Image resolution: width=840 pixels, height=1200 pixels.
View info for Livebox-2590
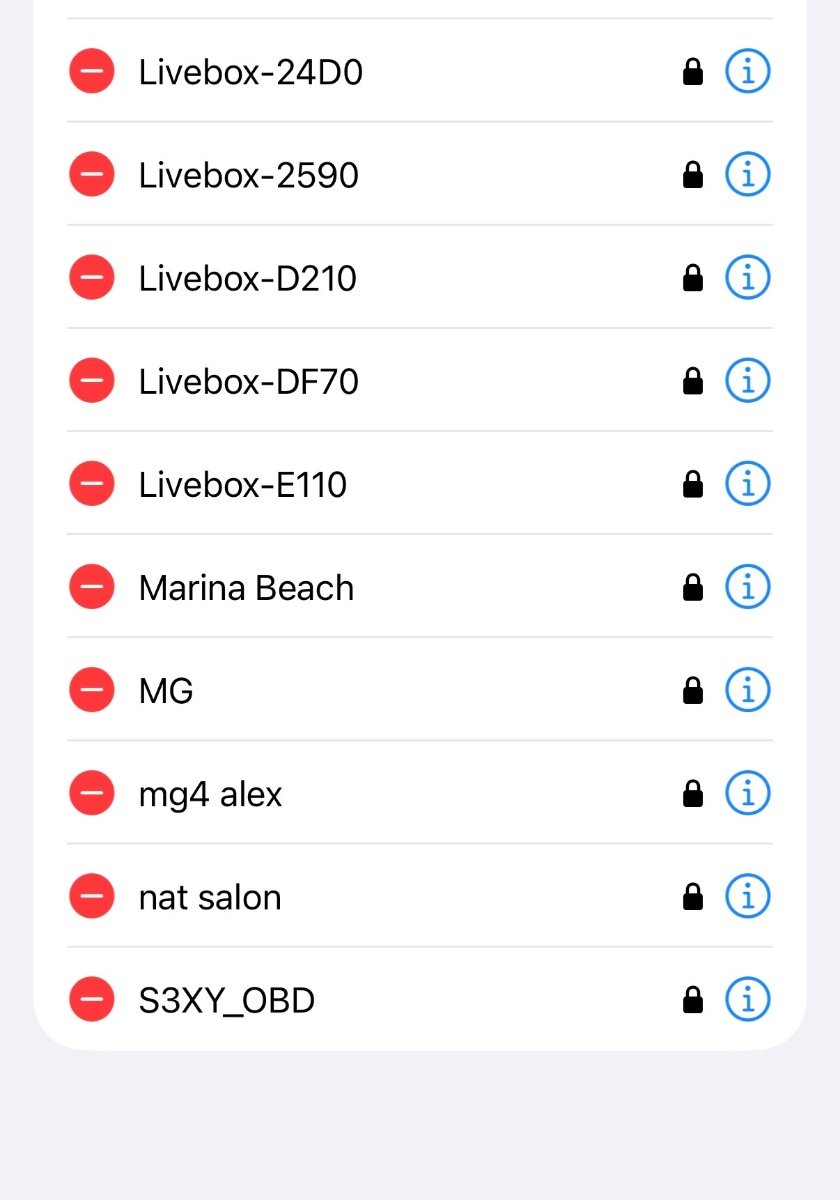747,175
